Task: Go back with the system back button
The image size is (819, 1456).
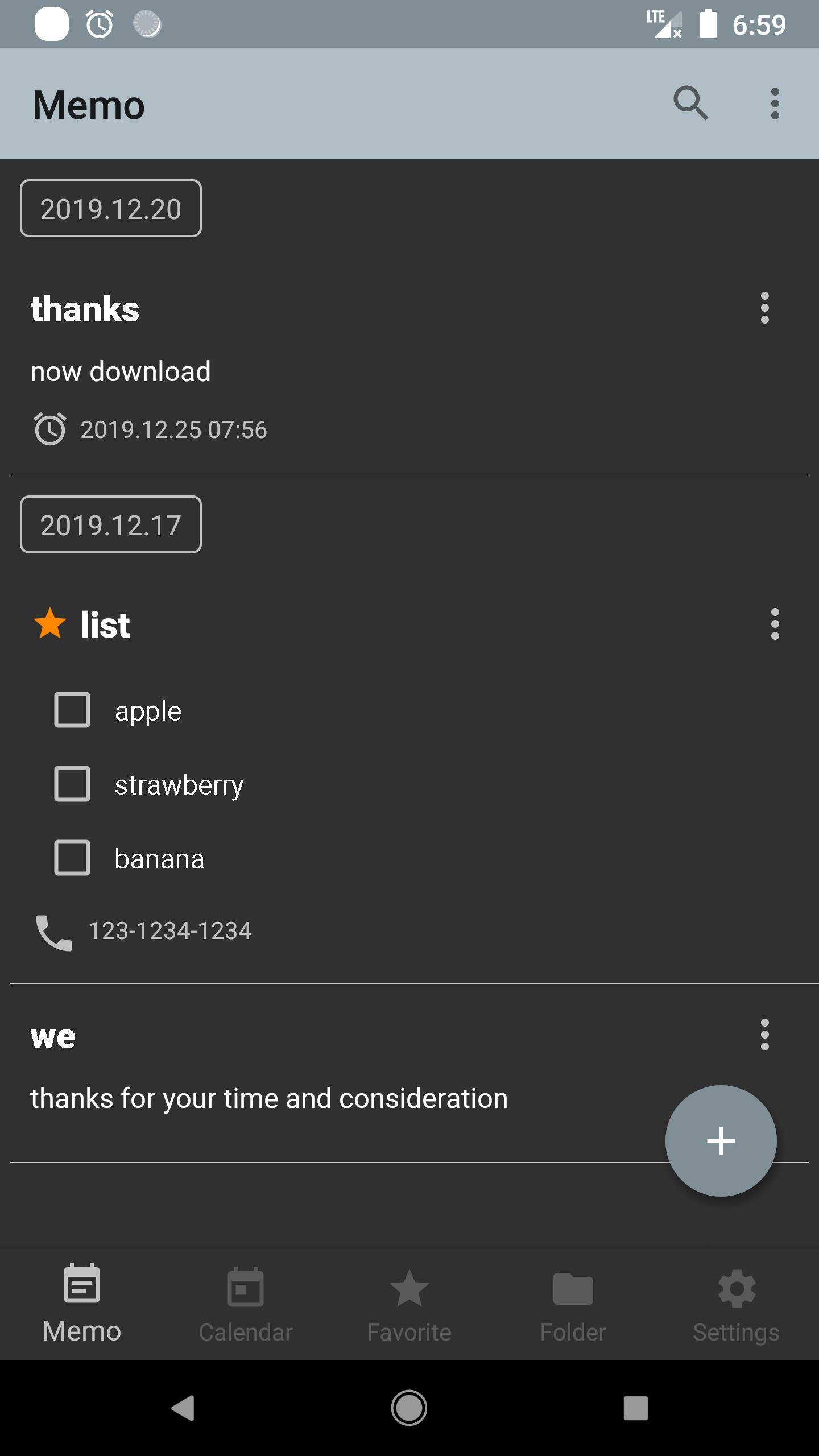Action: pos(183,1408)
